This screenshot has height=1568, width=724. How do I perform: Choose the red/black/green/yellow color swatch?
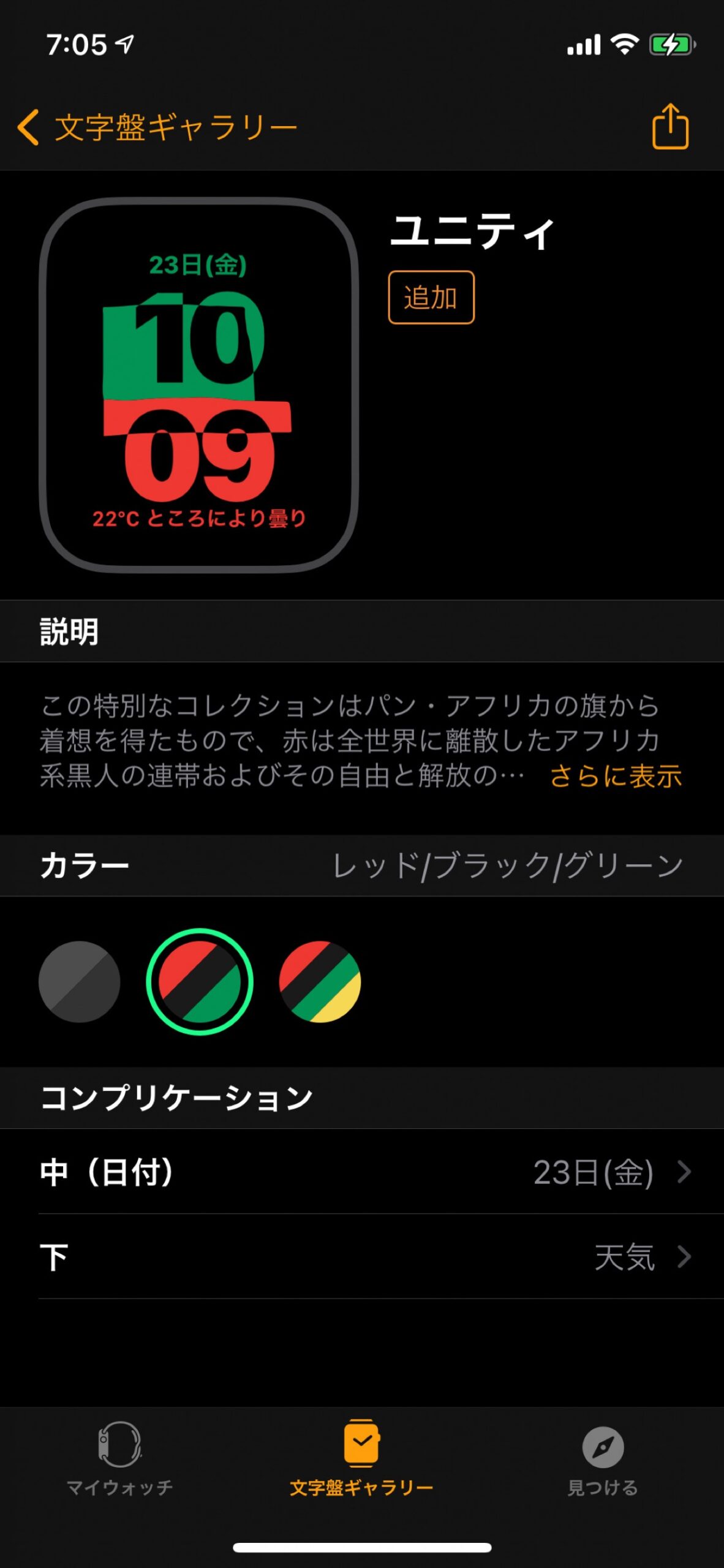coord(320,982)
